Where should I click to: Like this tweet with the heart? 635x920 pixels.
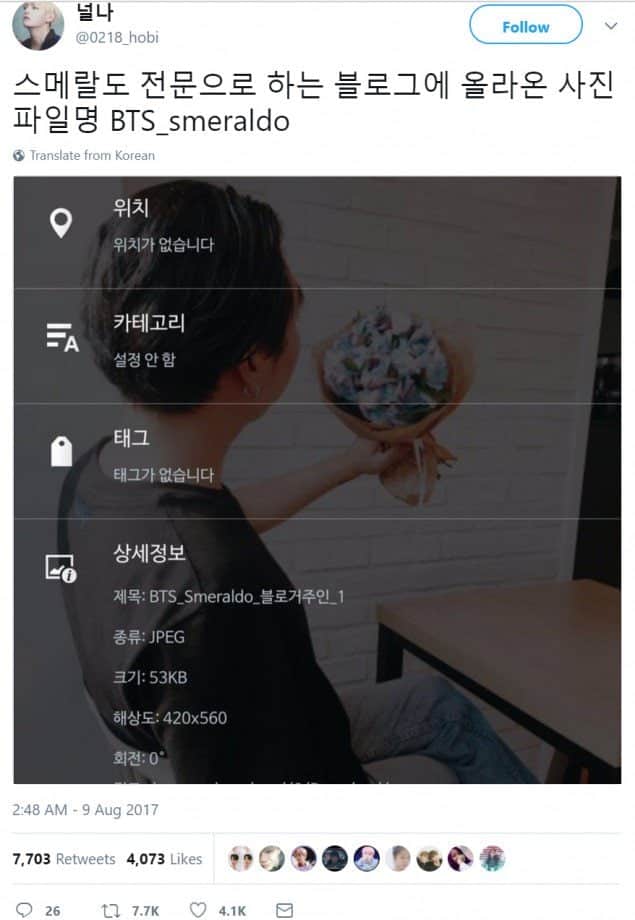coord(199,910)
